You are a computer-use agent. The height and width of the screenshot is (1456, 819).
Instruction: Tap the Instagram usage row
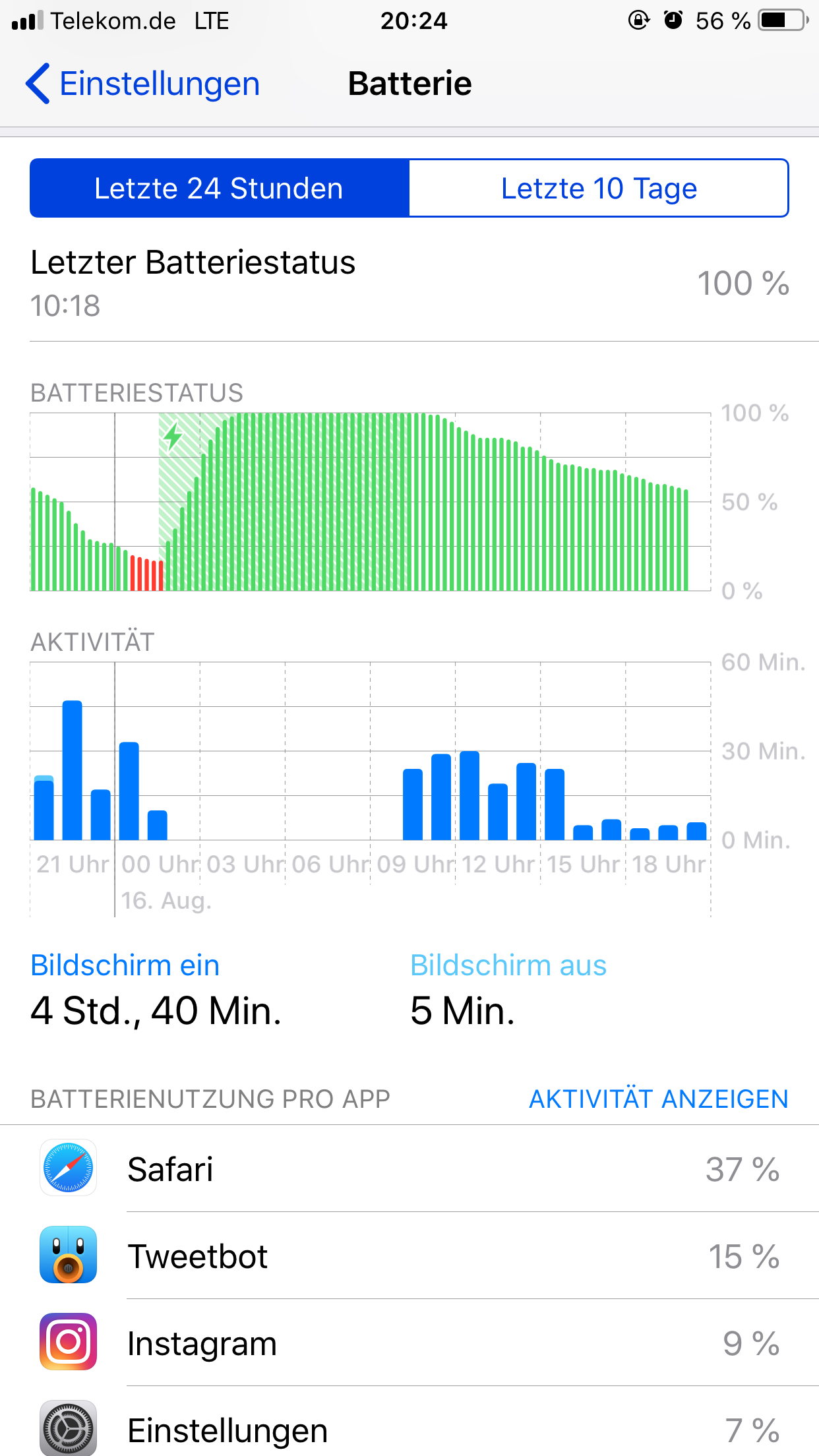(409, 1343)
